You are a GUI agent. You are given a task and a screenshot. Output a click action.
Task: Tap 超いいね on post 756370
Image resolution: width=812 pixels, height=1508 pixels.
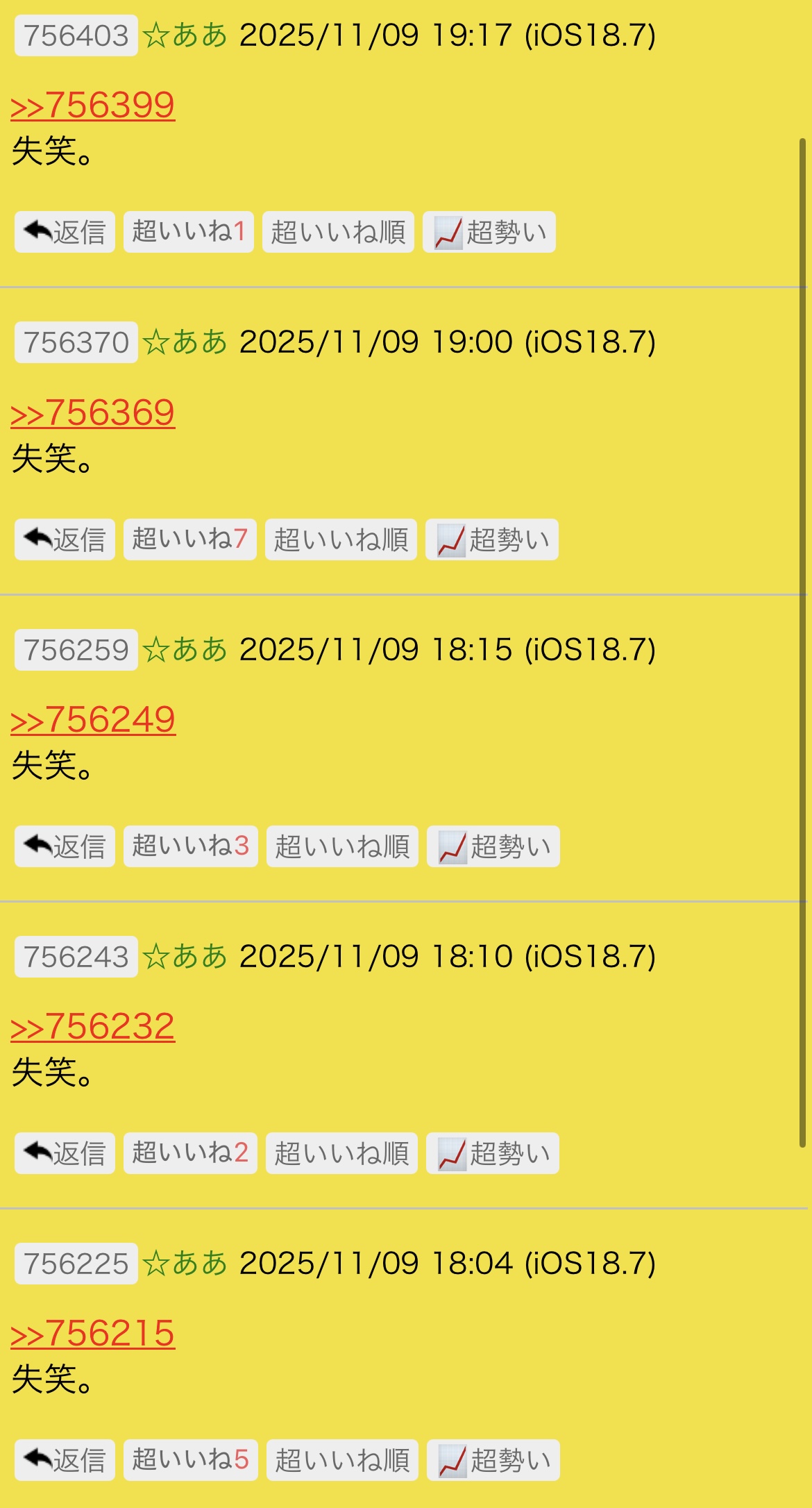coord(190,539)
